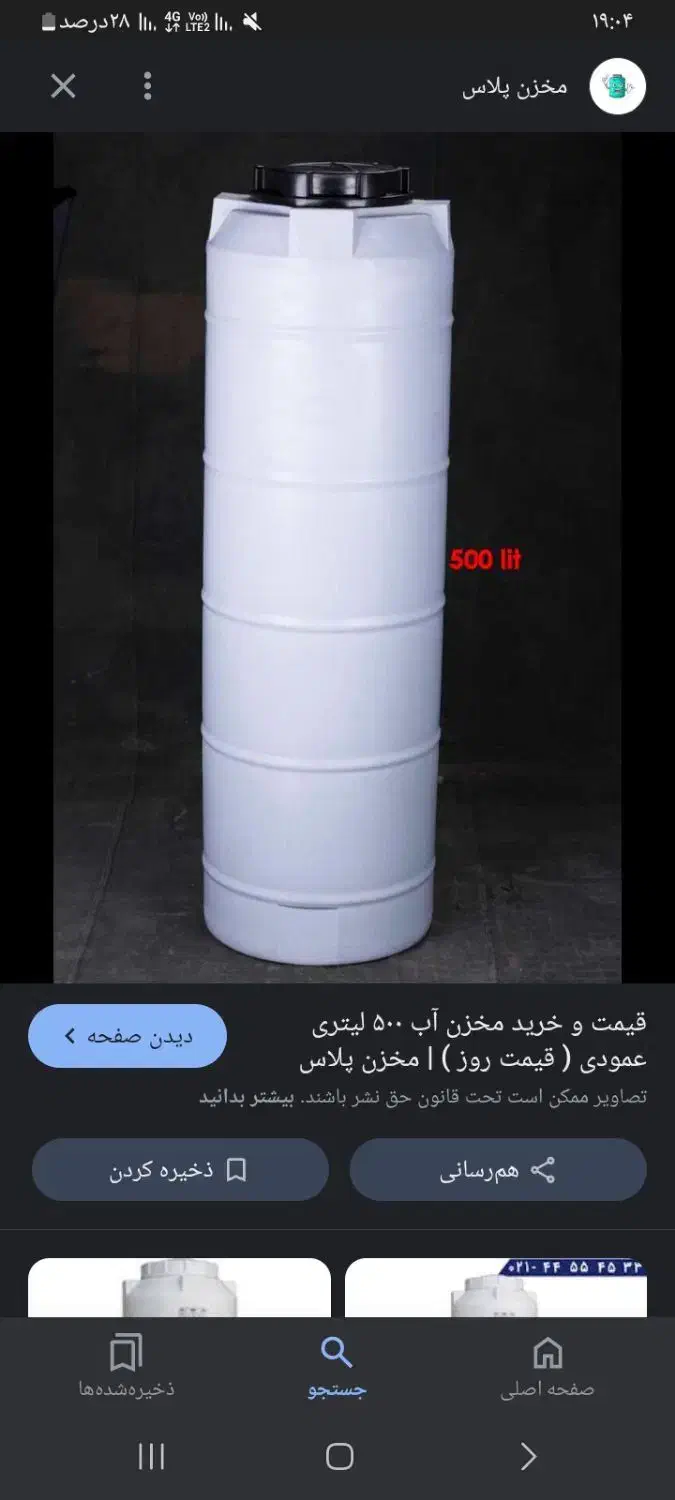Tap the دیدن صفحه visit page button
Viewport: 675px width, 1500px height.
coord(127,1036)
